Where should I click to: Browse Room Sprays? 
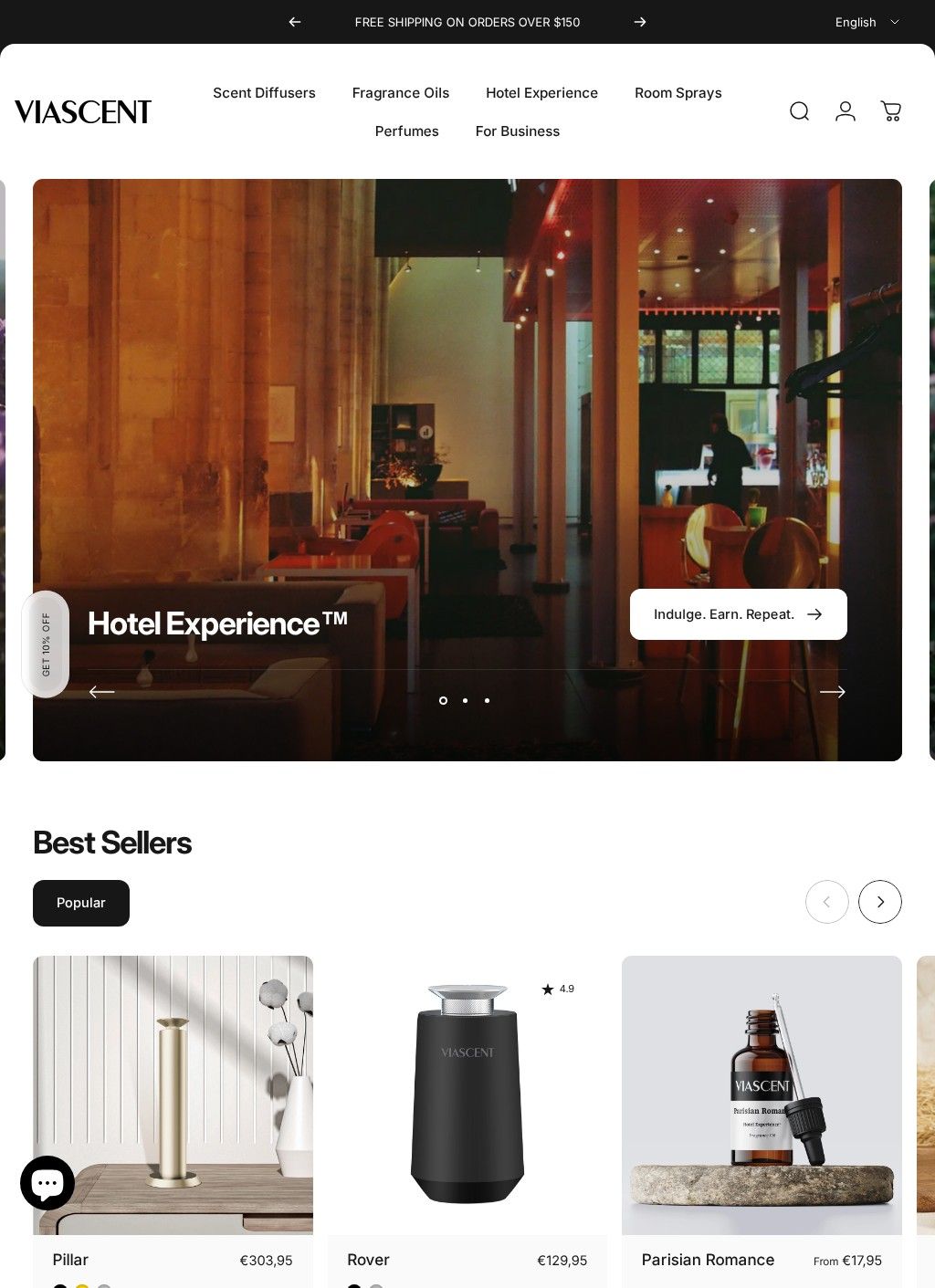pyautogui.click(x=678, y=93)
